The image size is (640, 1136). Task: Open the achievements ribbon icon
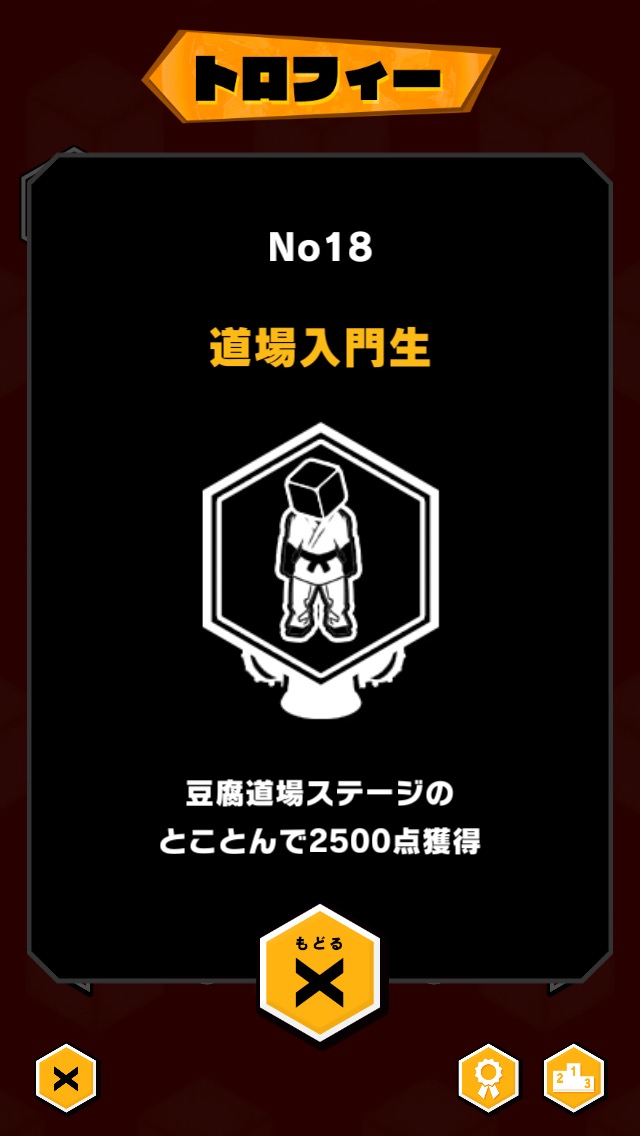point(488,1080)
